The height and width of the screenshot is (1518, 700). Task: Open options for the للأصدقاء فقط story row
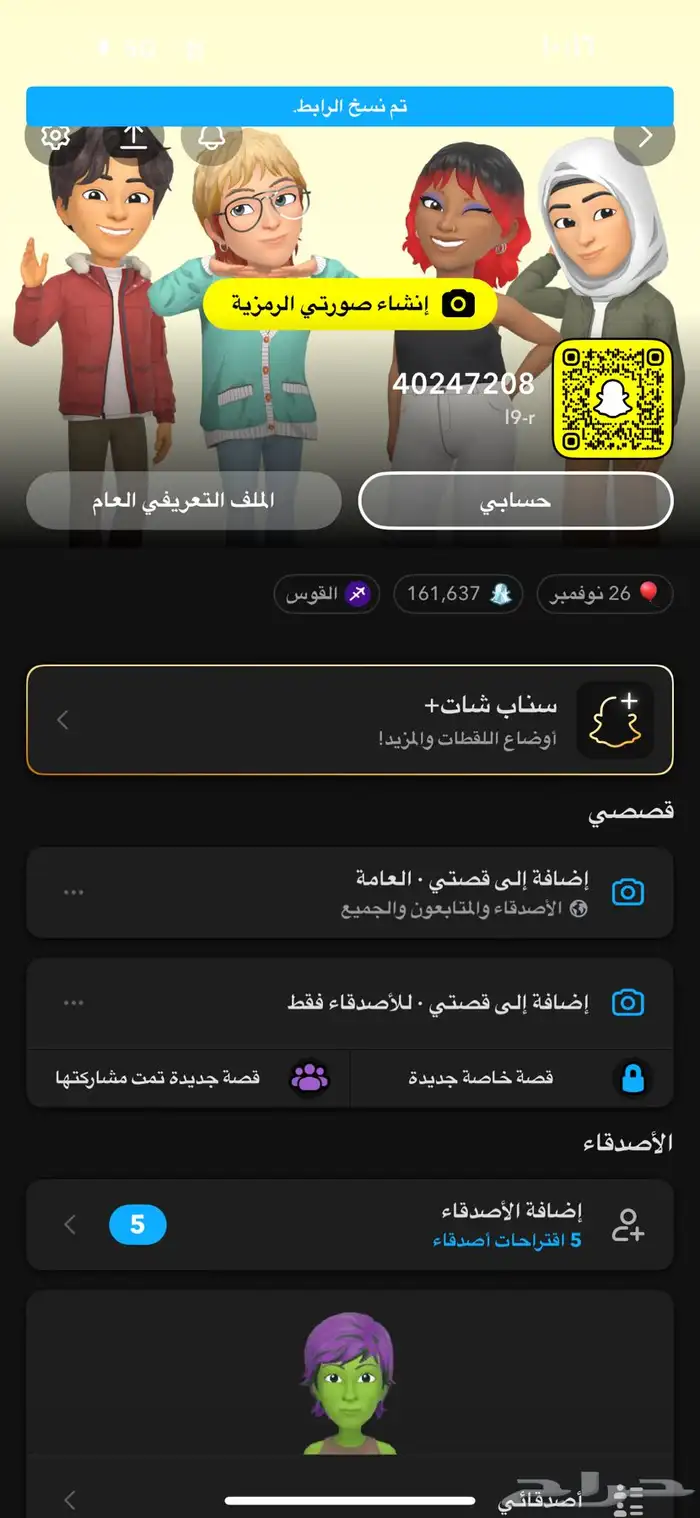[73, 1002]
